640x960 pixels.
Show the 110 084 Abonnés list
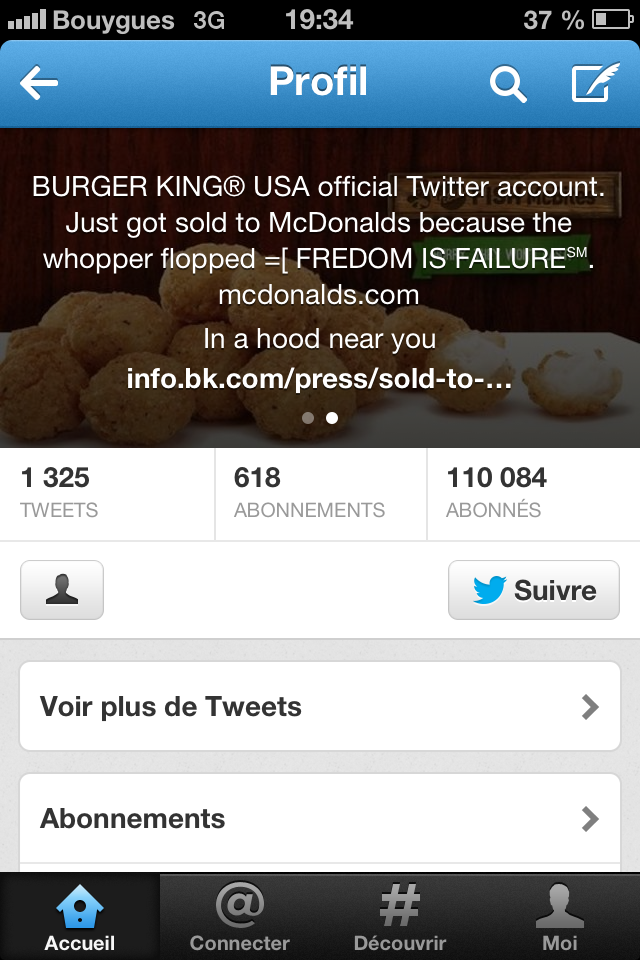(x=533, y=494)
